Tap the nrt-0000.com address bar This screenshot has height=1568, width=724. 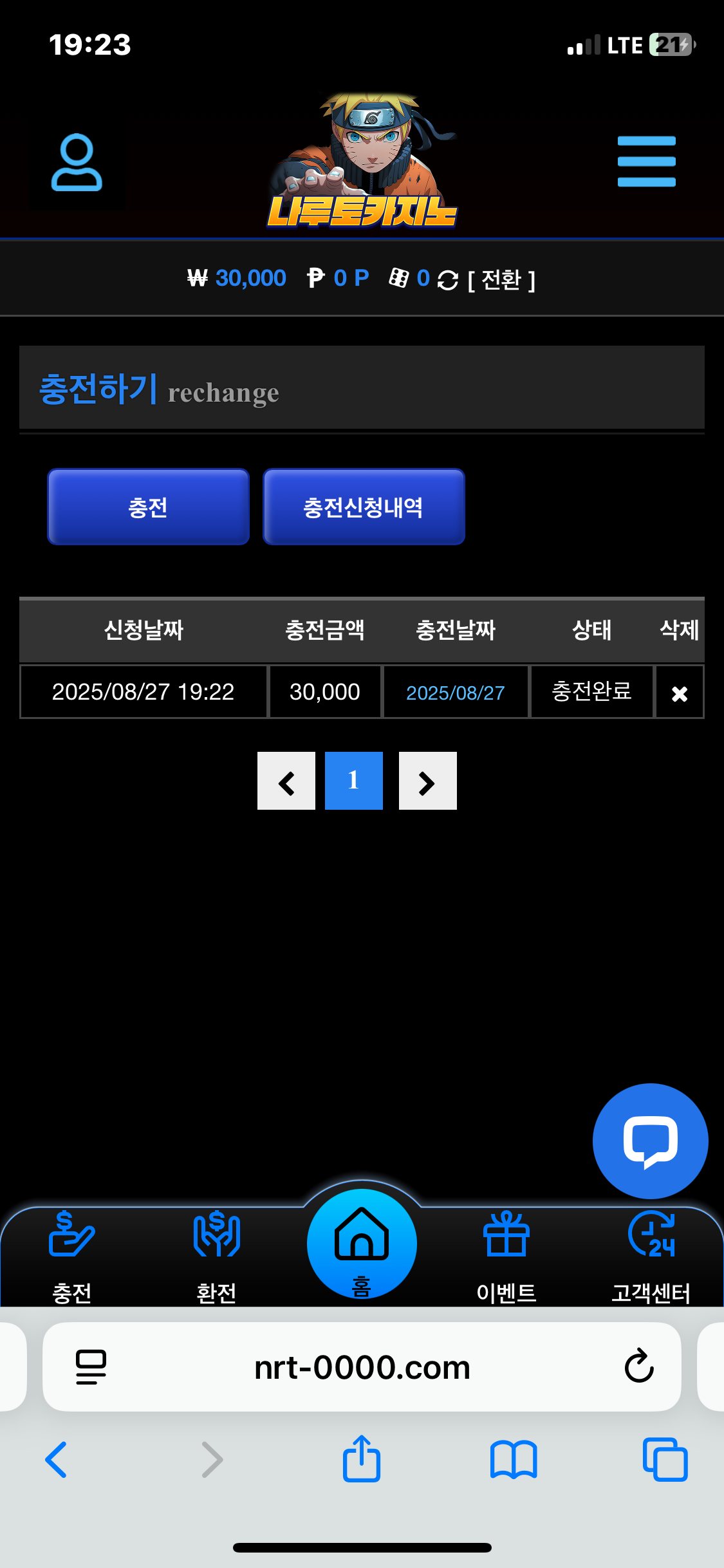(x=362, y=1367)
